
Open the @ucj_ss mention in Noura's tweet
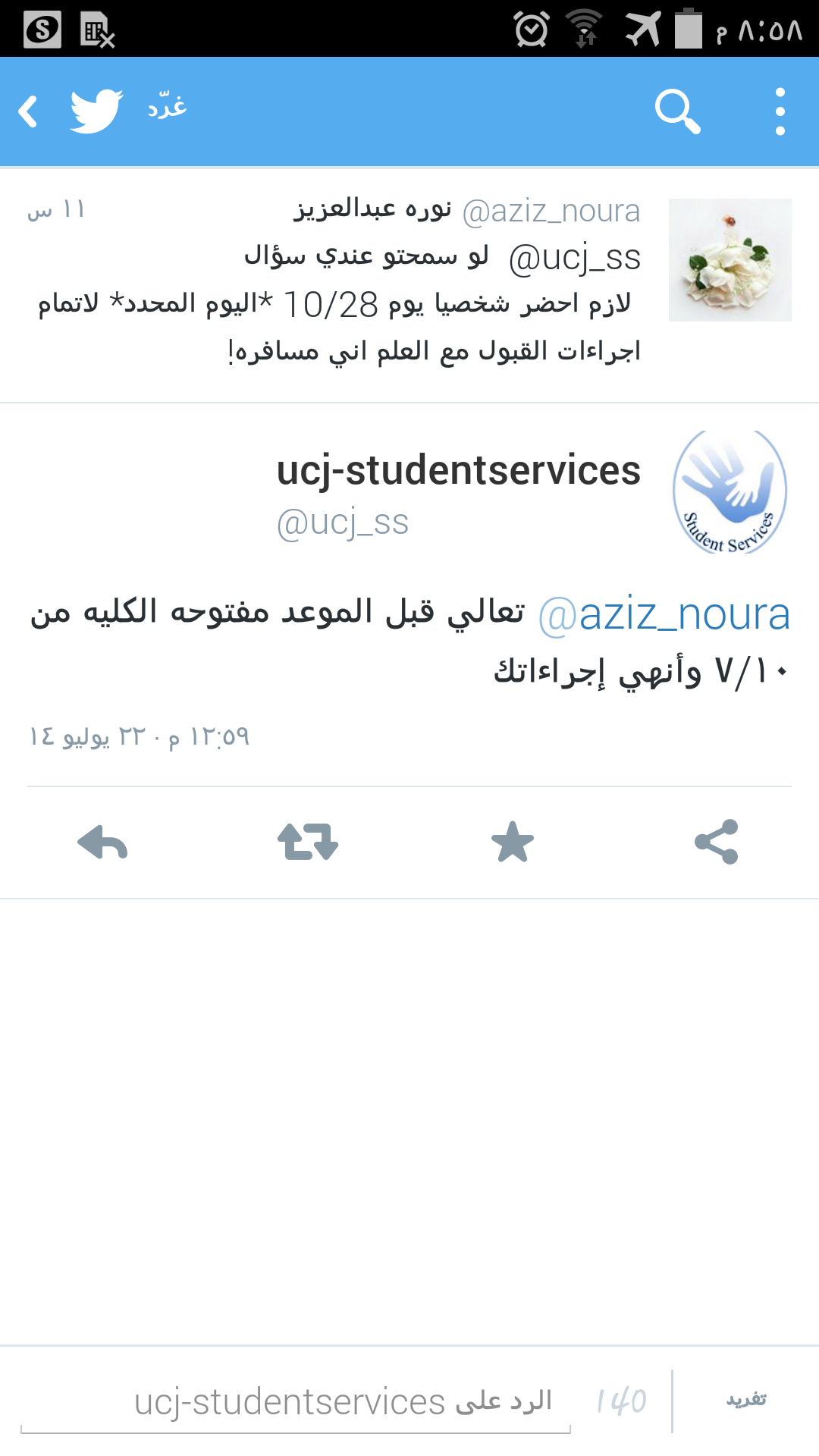coord(575,258)
